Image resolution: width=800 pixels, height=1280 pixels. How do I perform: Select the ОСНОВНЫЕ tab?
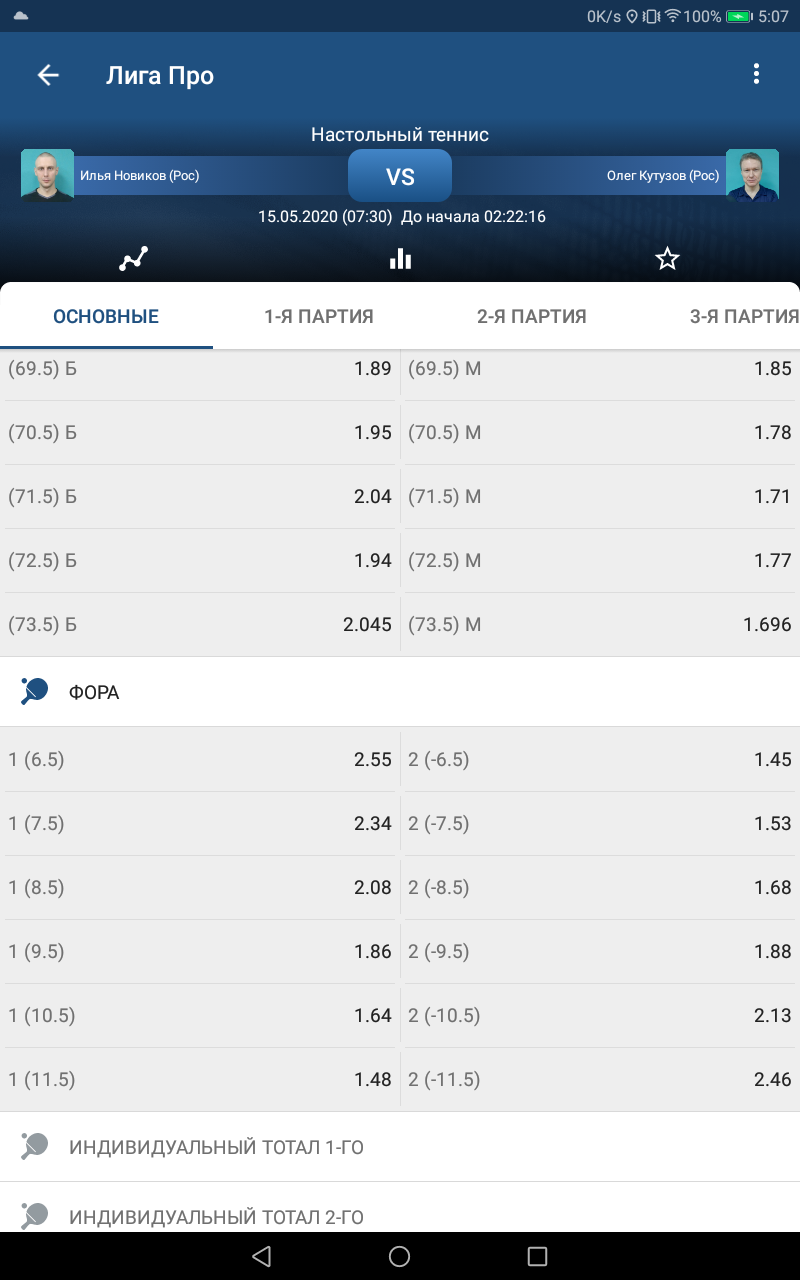(106, 317)
